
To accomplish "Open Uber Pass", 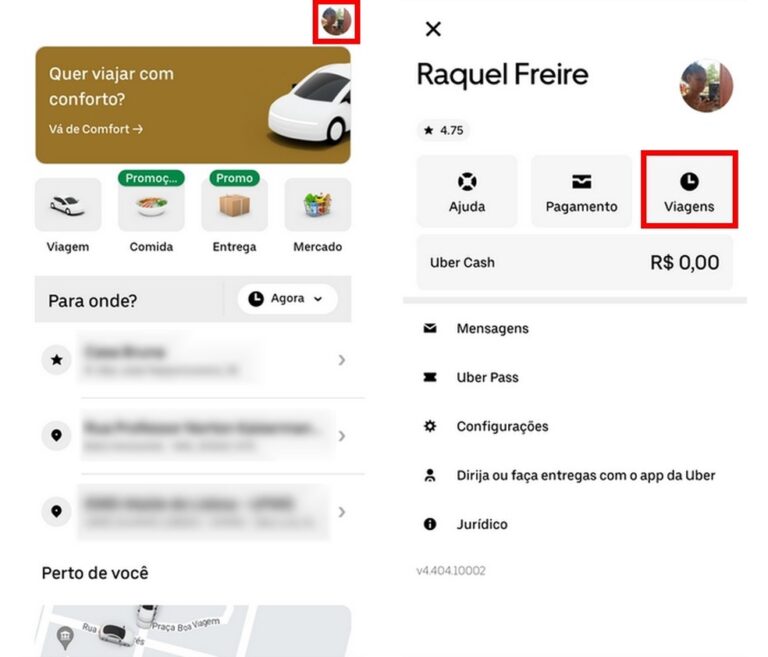I will pyautogui.click(x=487, y=377).
